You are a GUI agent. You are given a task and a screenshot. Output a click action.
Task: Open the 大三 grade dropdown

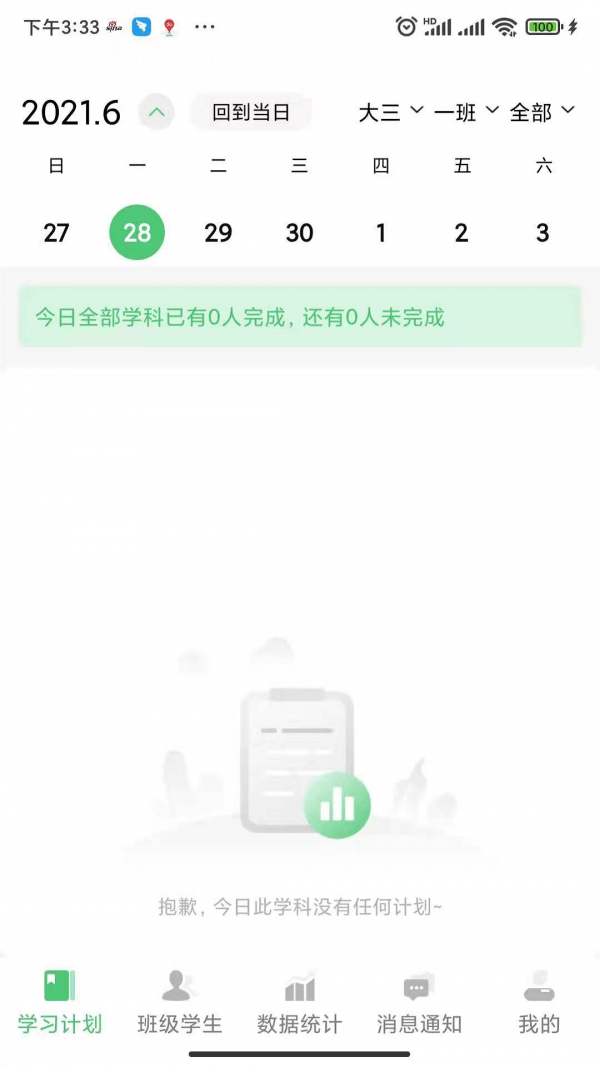(390, 112)
